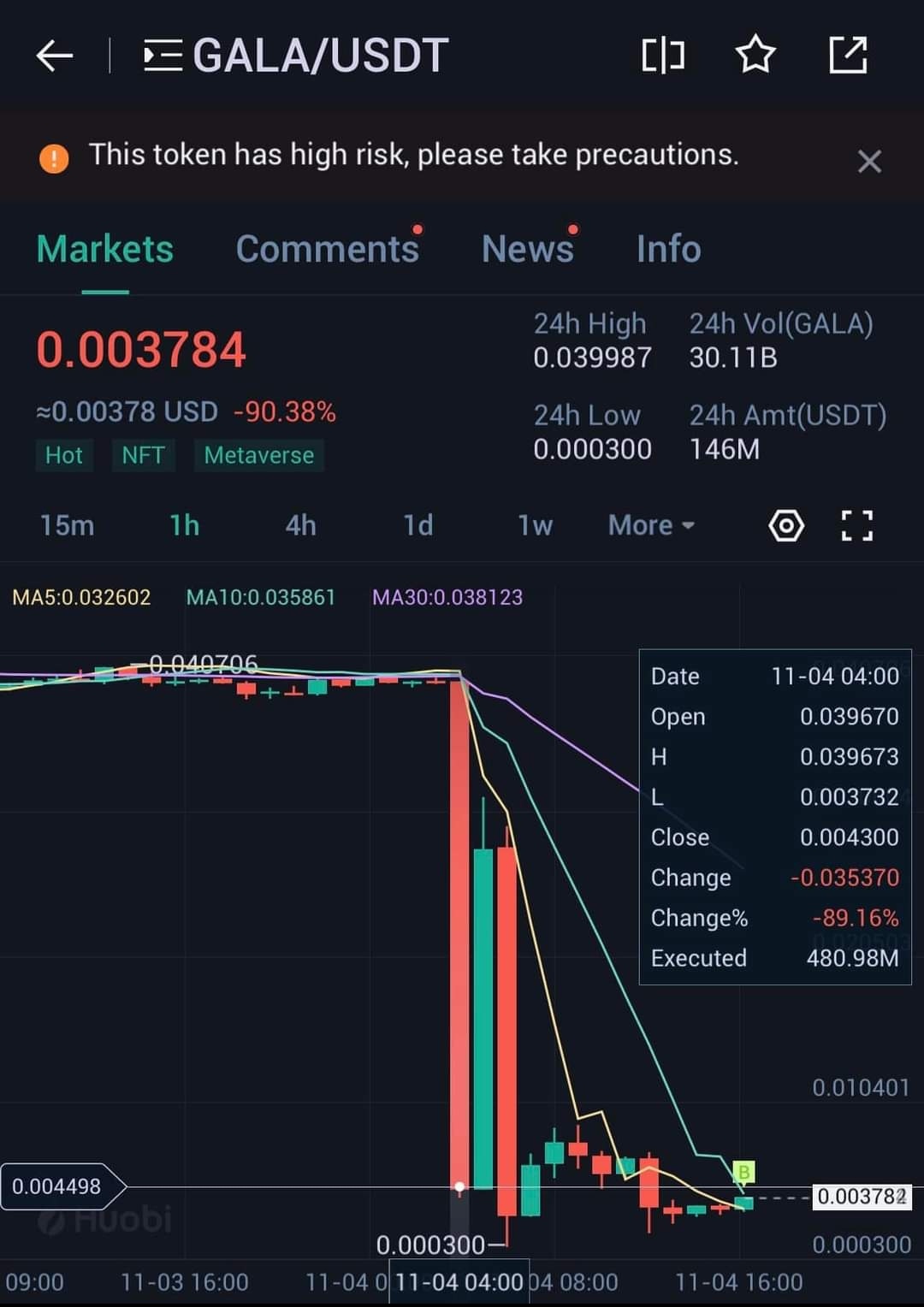Screen dimensions: 924x1307
Task: Switch chart to 4h interval
Action: coord(301,525)
